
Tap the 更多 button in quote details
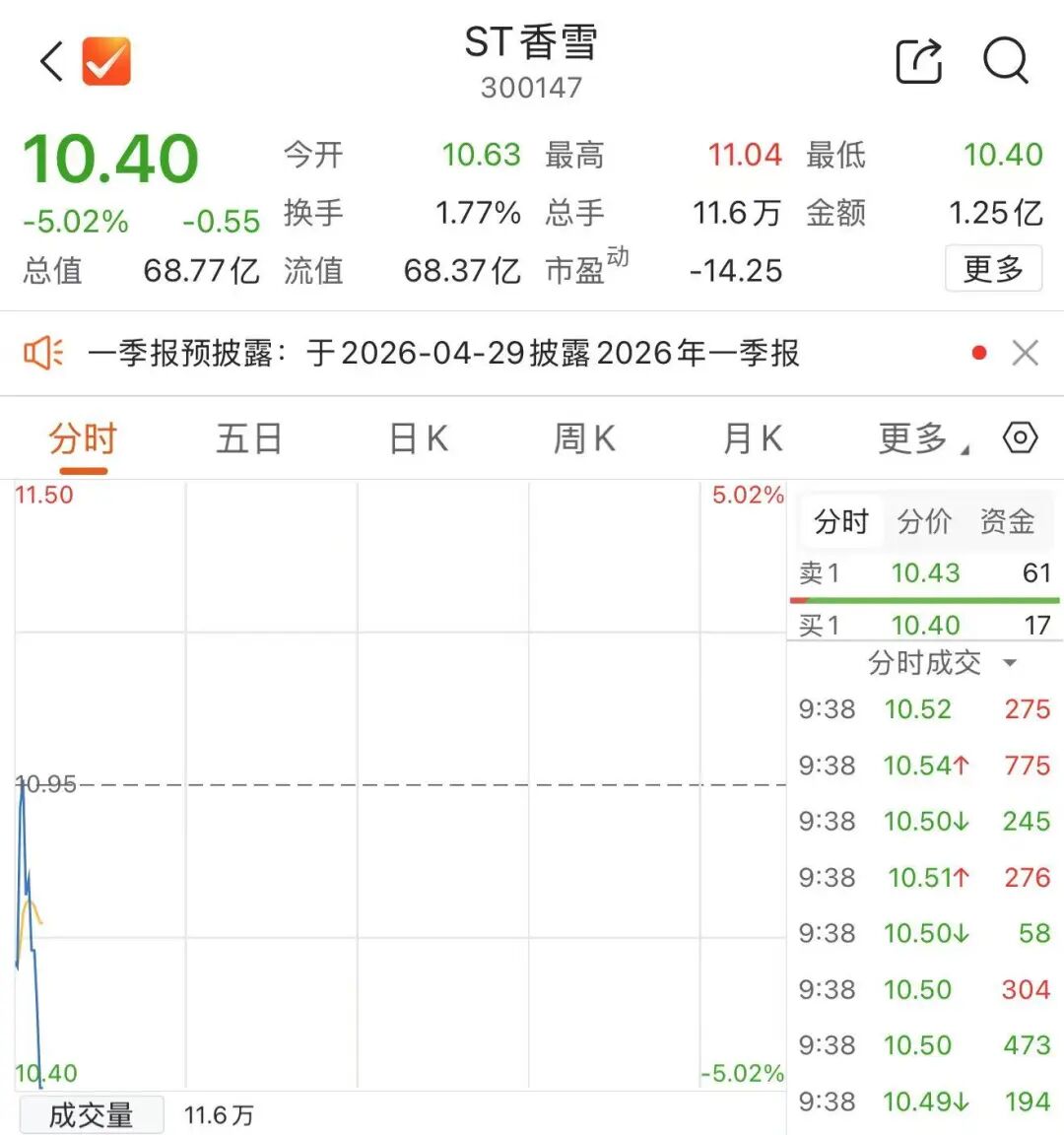click(993, 269)
